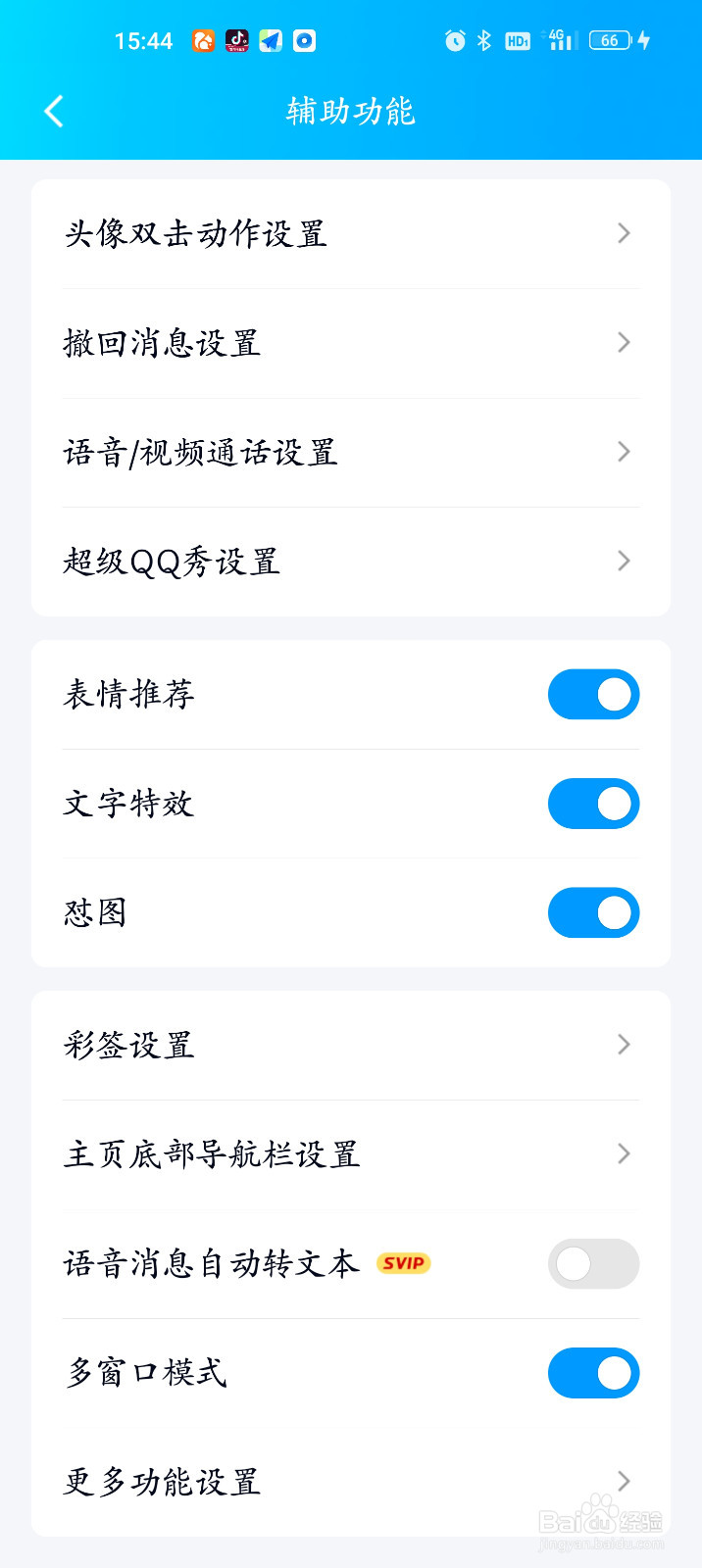Open 撤回消息设置
Screen dimensions: 702x1568
click(351, 343)
